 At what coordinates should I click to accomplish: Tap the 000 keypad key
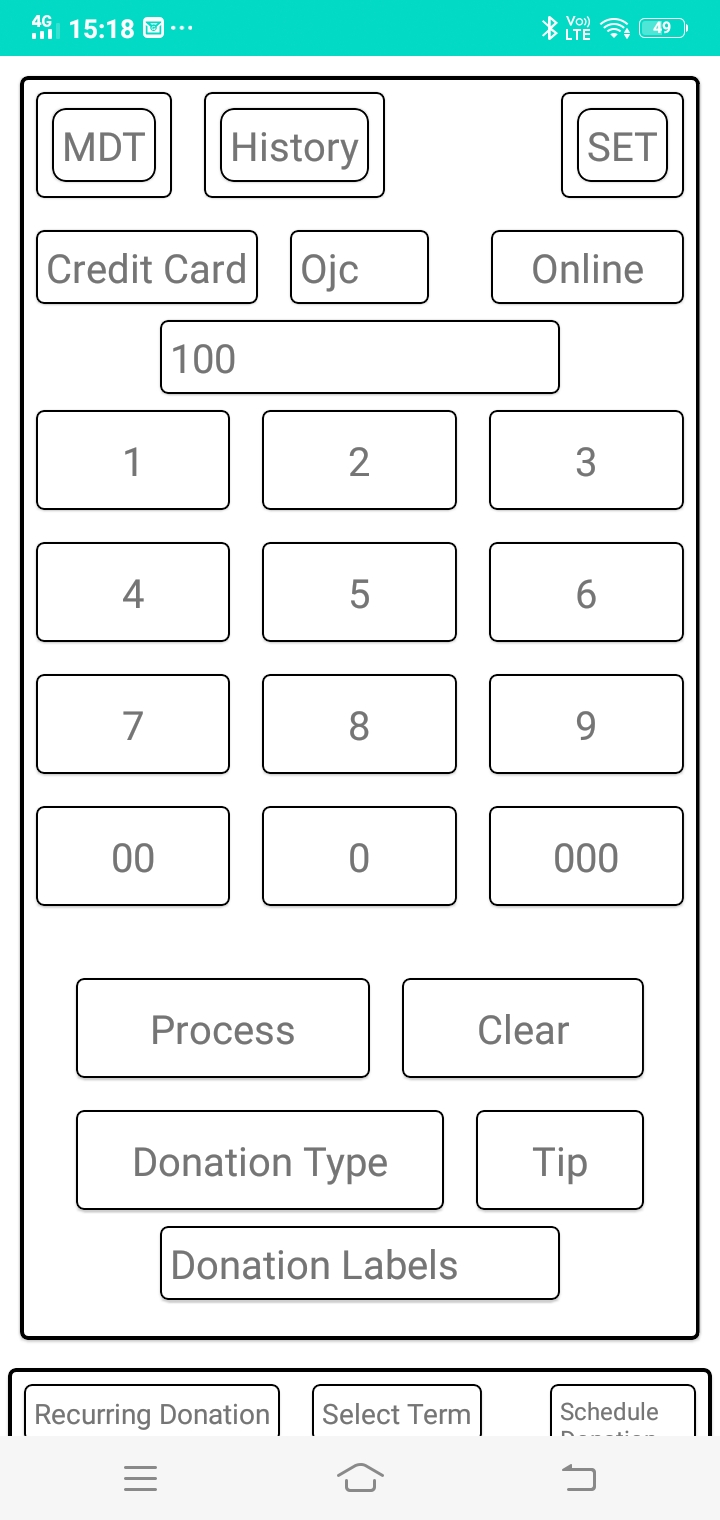pos(586,856)
